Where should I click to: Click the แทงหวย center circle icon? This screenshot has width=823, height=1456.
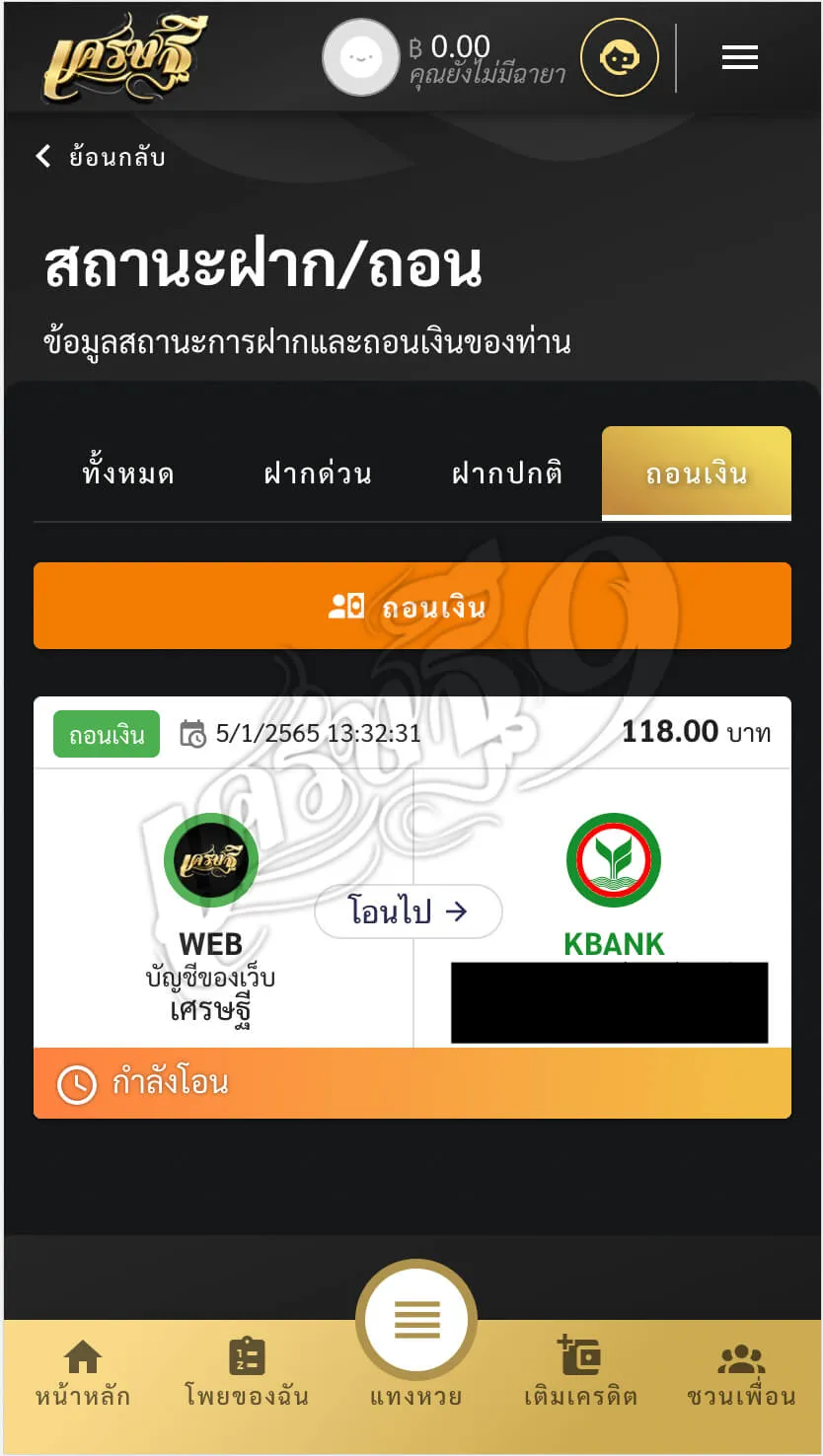414,1316
